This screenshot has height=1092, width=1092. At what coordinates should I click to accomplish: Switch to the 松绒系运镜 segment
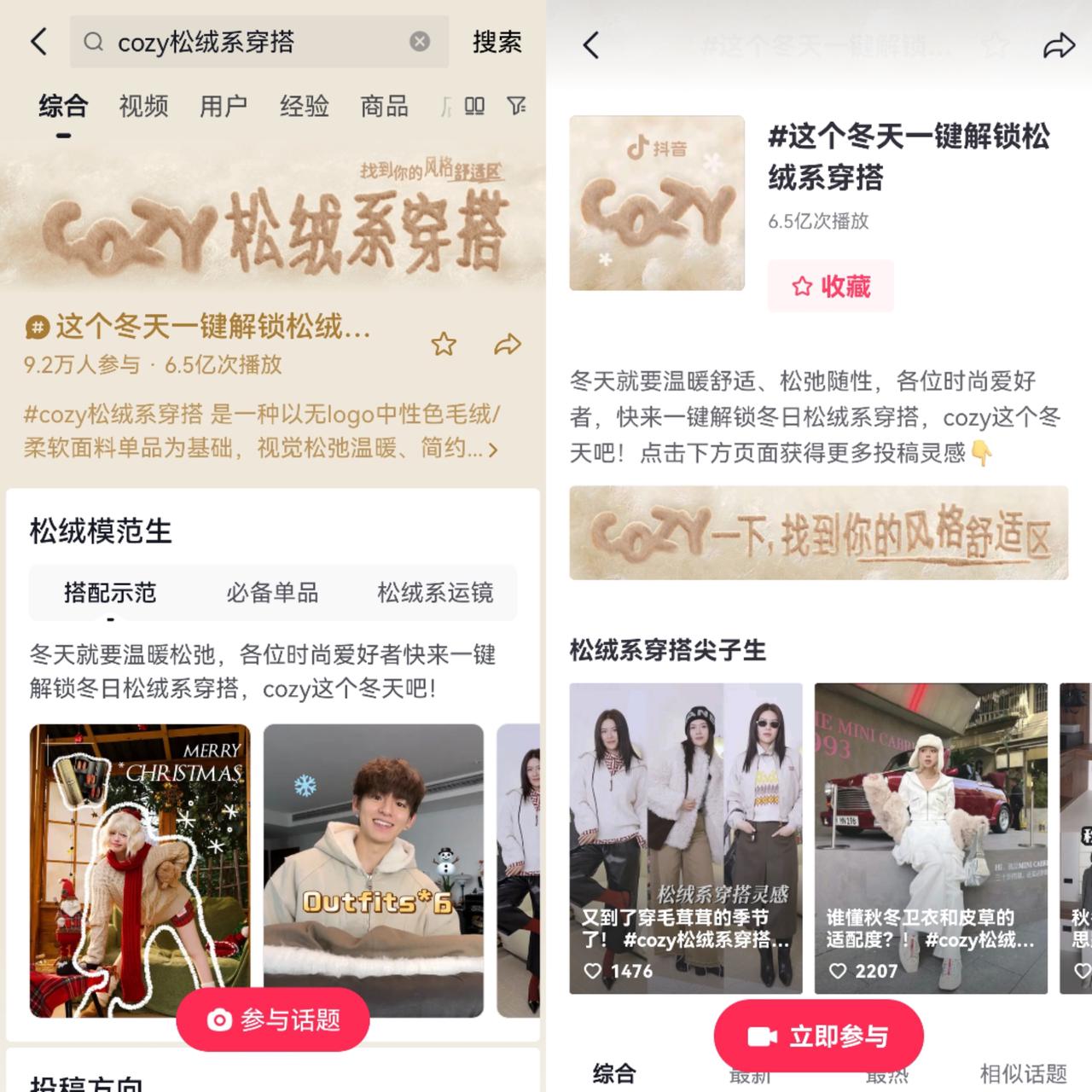point(435,593)
